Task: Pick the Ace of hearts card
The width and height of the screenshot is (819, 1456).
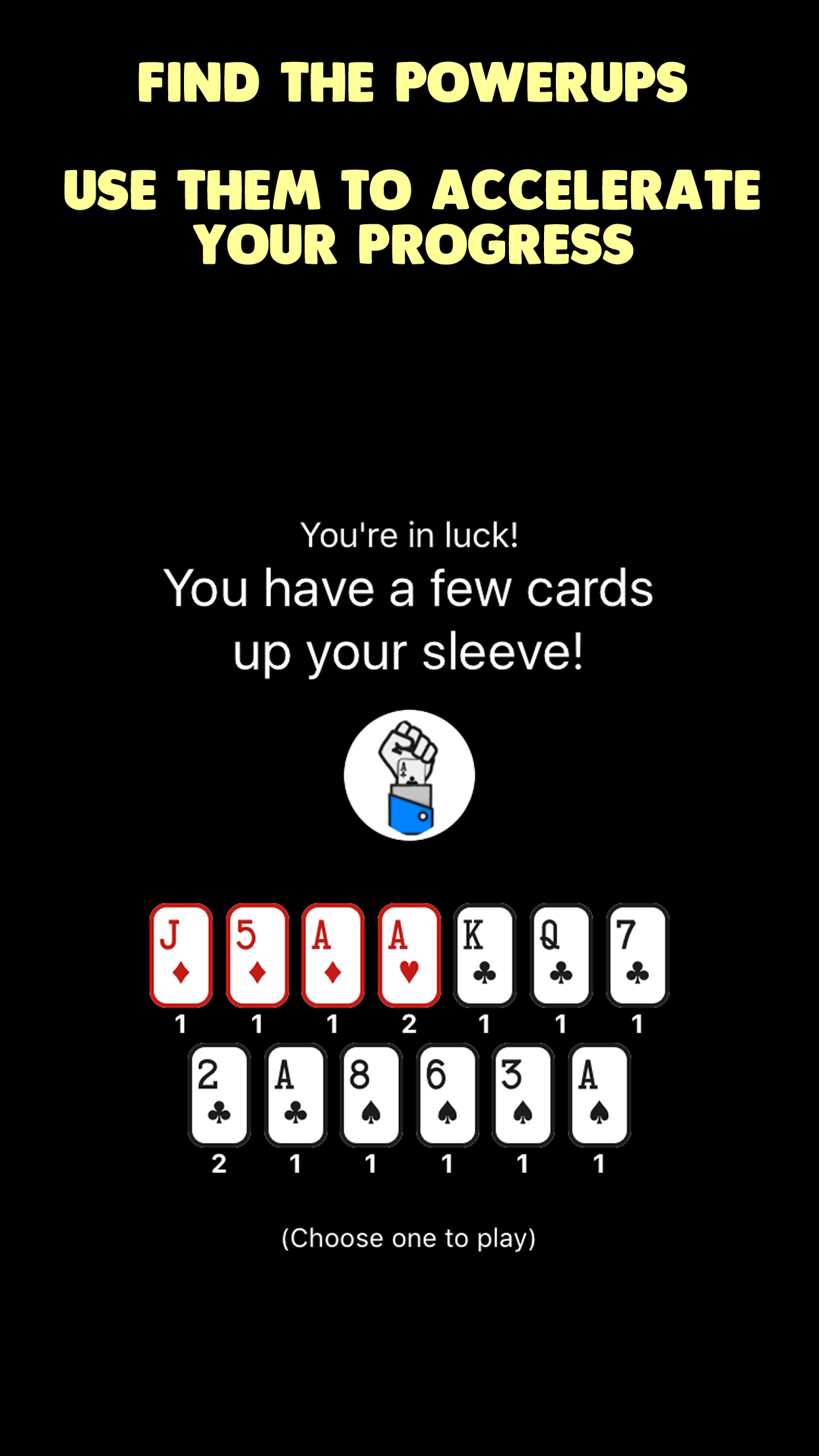Action: [409, 955]
